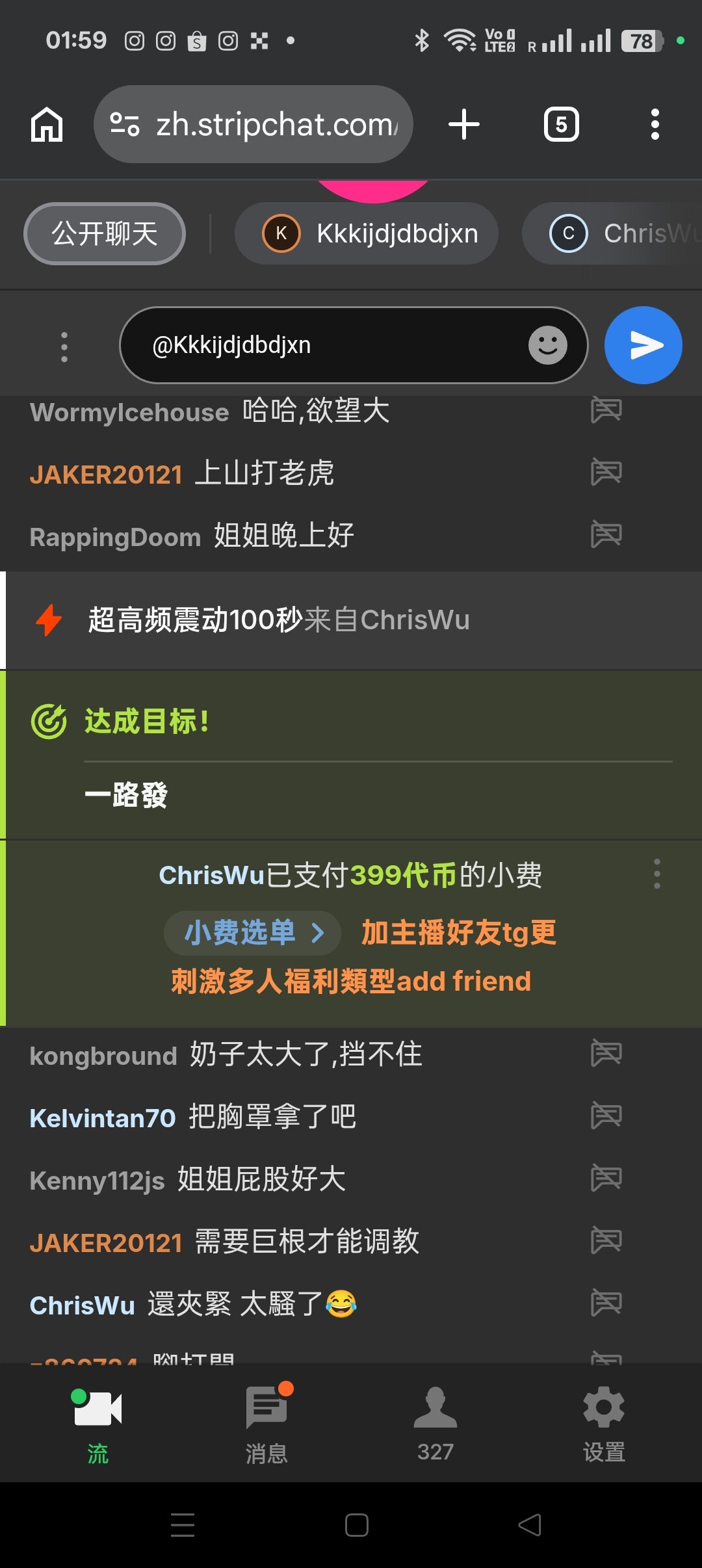
Task: Open the 小费选单 tip menu
Action: tap(252, 933)
